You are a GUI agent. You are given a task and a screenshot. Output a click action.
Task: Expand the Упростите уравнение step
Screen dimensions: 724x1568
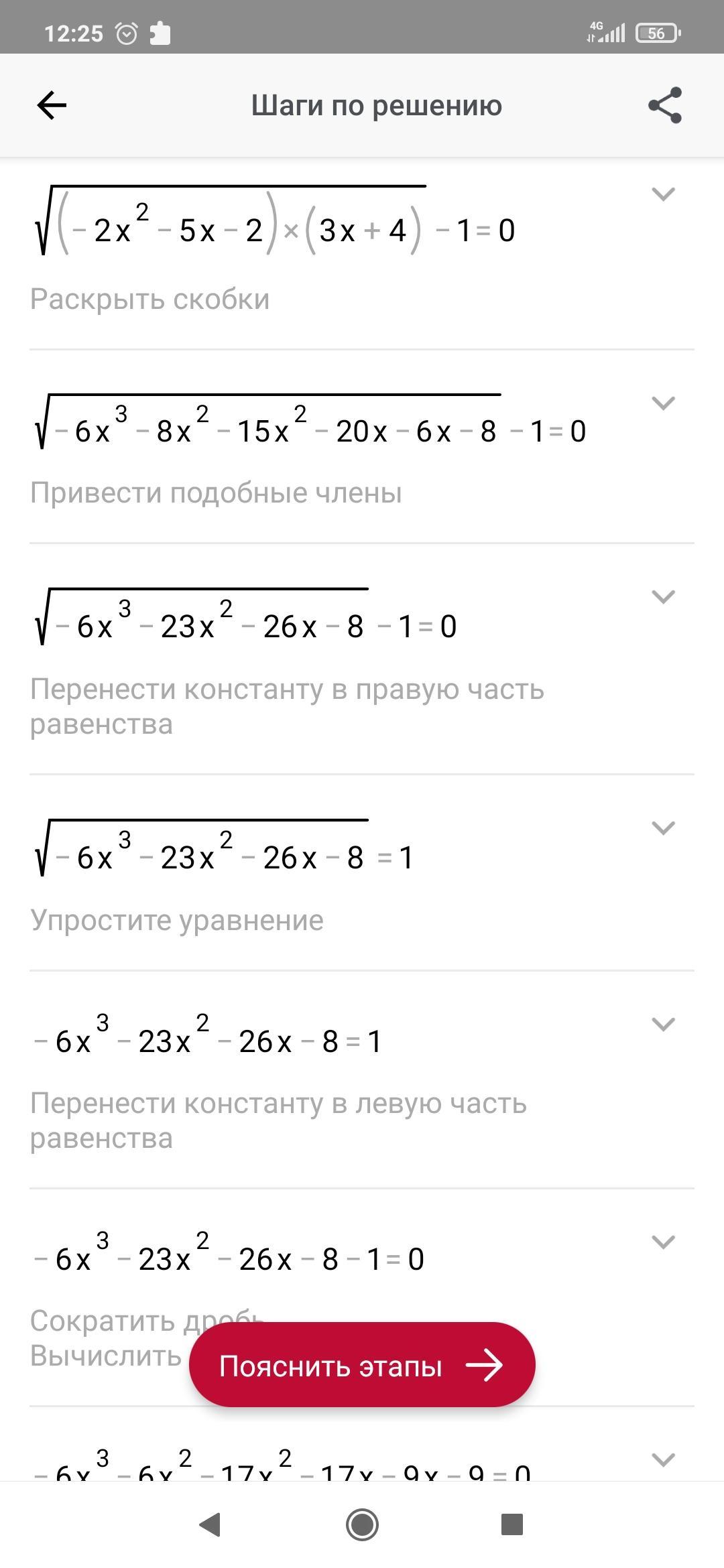pos(663,828)
